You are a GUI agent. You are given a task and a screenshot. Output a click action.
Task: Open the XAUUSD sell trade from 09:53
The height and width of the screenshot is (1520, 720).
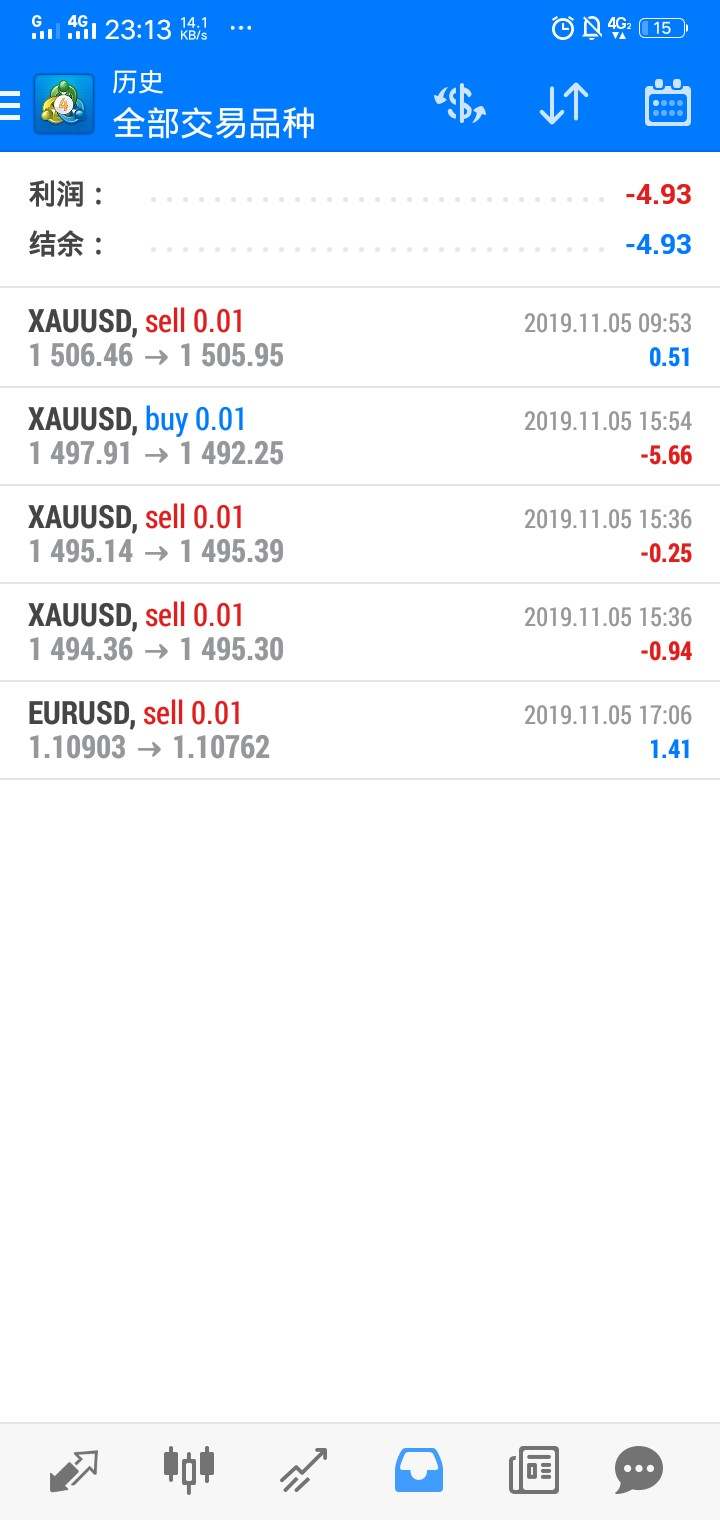coord(360,338)
